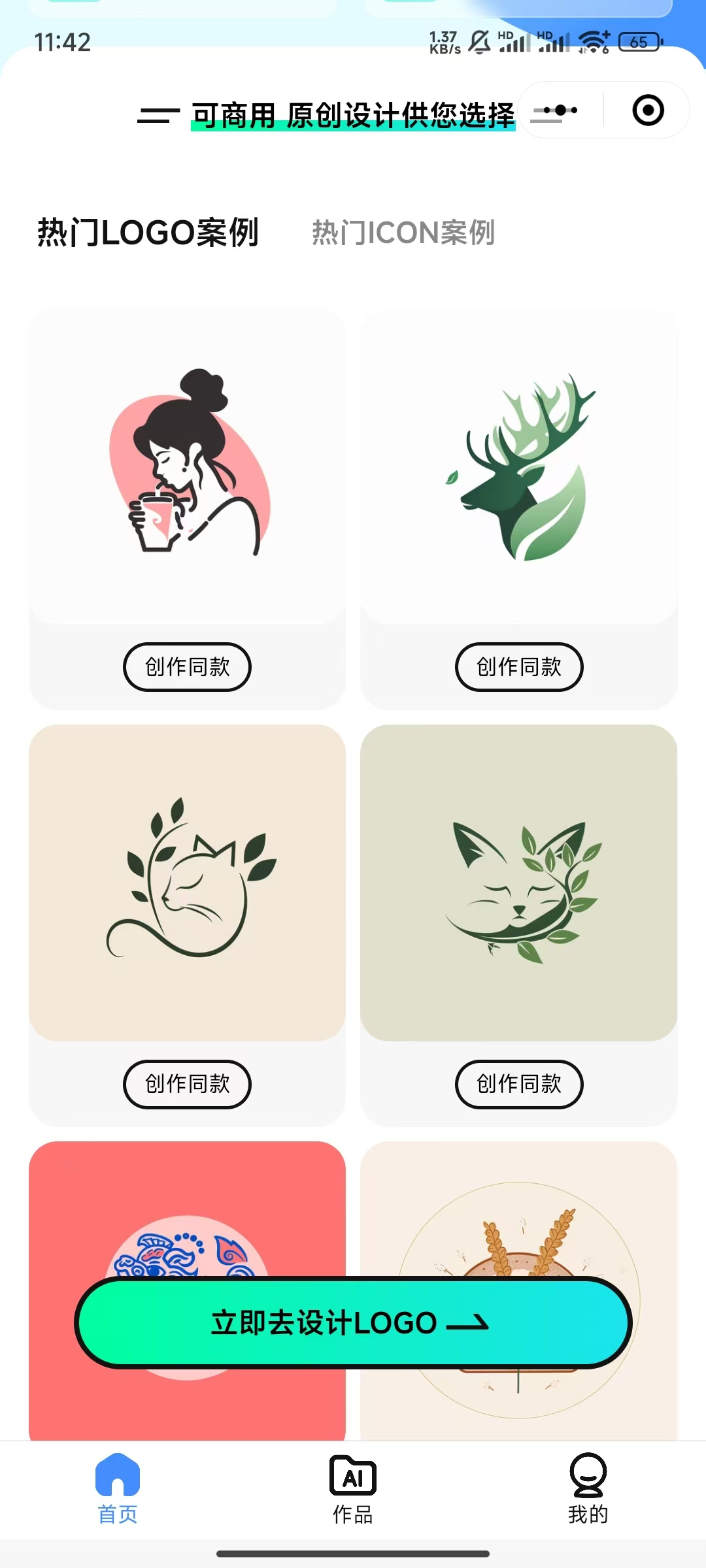This screenshot has height=1568, width=706.
Task: Open the sleeping cat with vine logo
Action: point(187,882)
